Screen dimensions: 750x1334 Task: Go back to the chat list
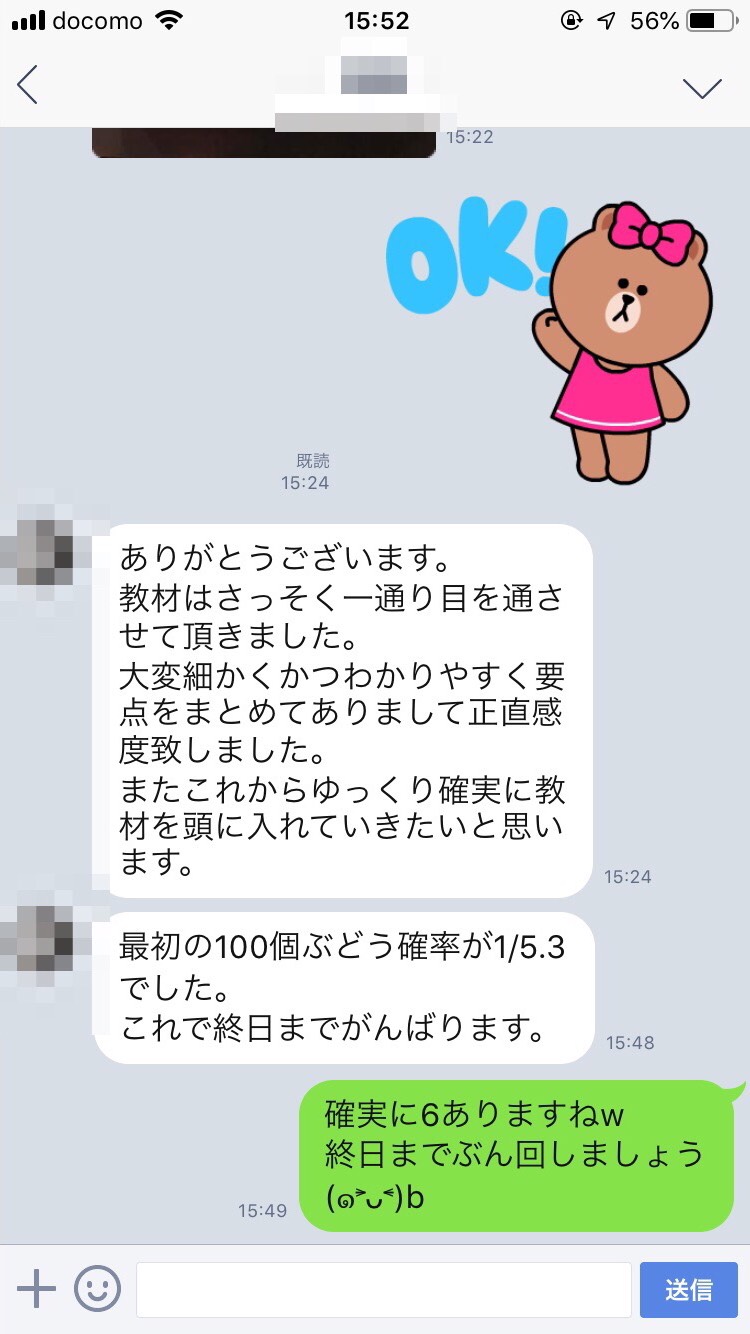tap(28, 85)
